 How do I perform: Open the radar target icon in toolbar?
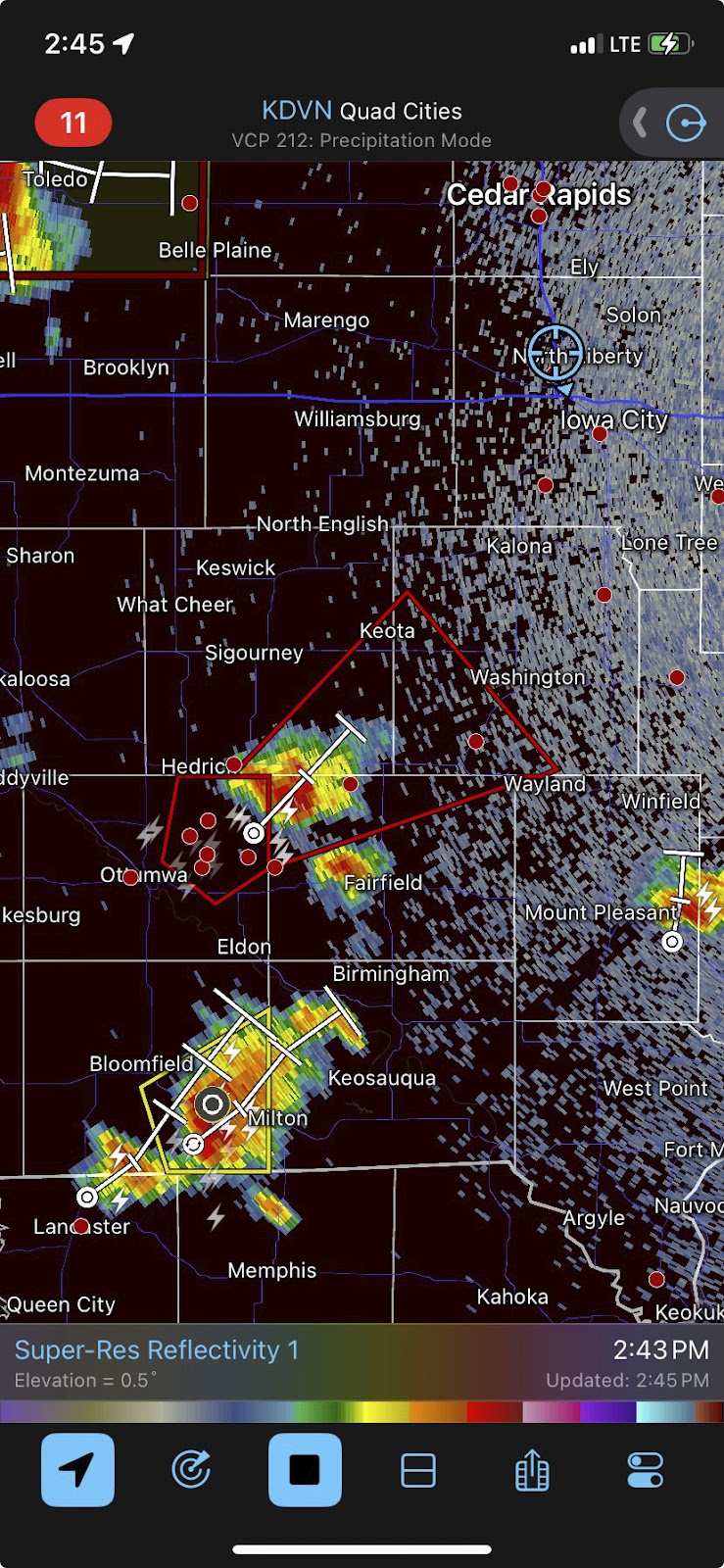191,1470
